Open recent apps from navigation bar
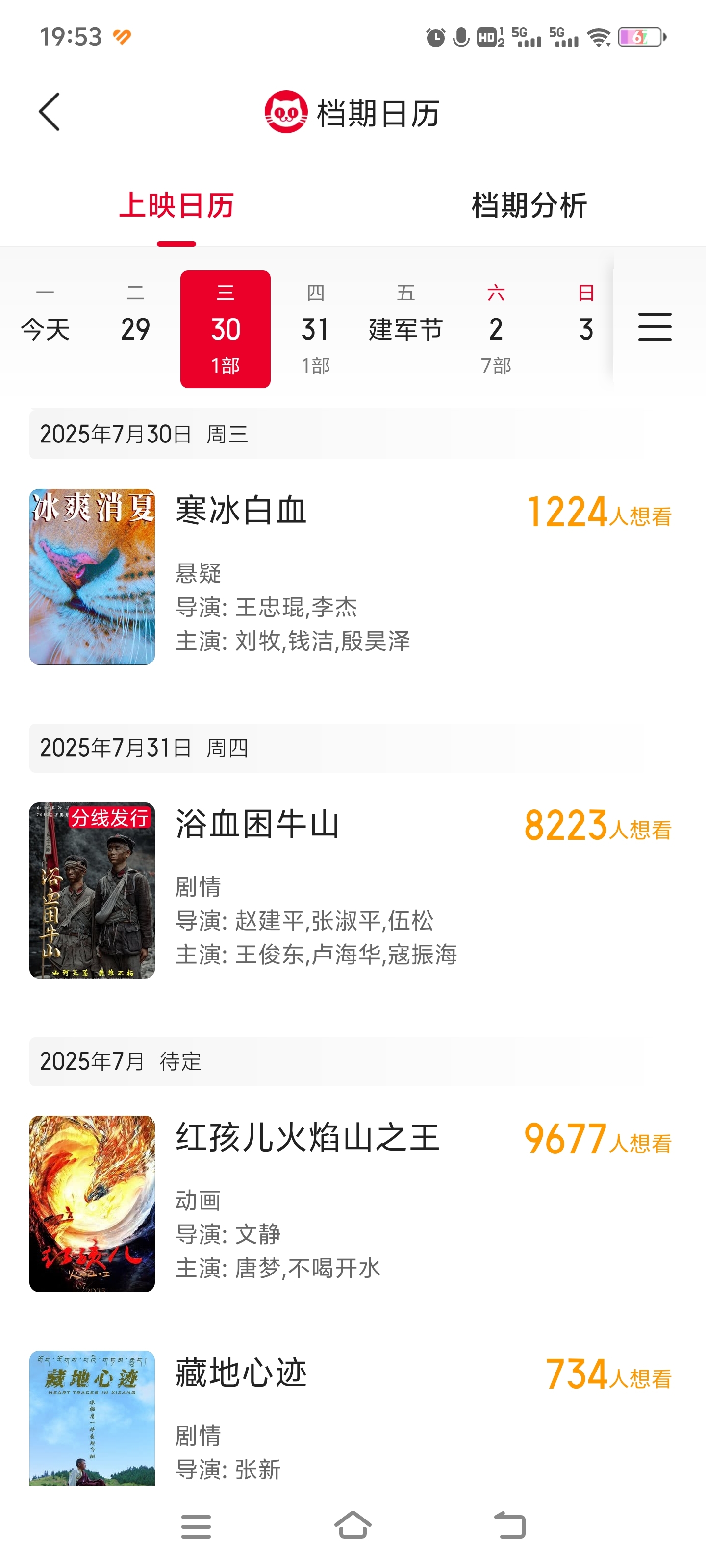 click(196, 1525)
